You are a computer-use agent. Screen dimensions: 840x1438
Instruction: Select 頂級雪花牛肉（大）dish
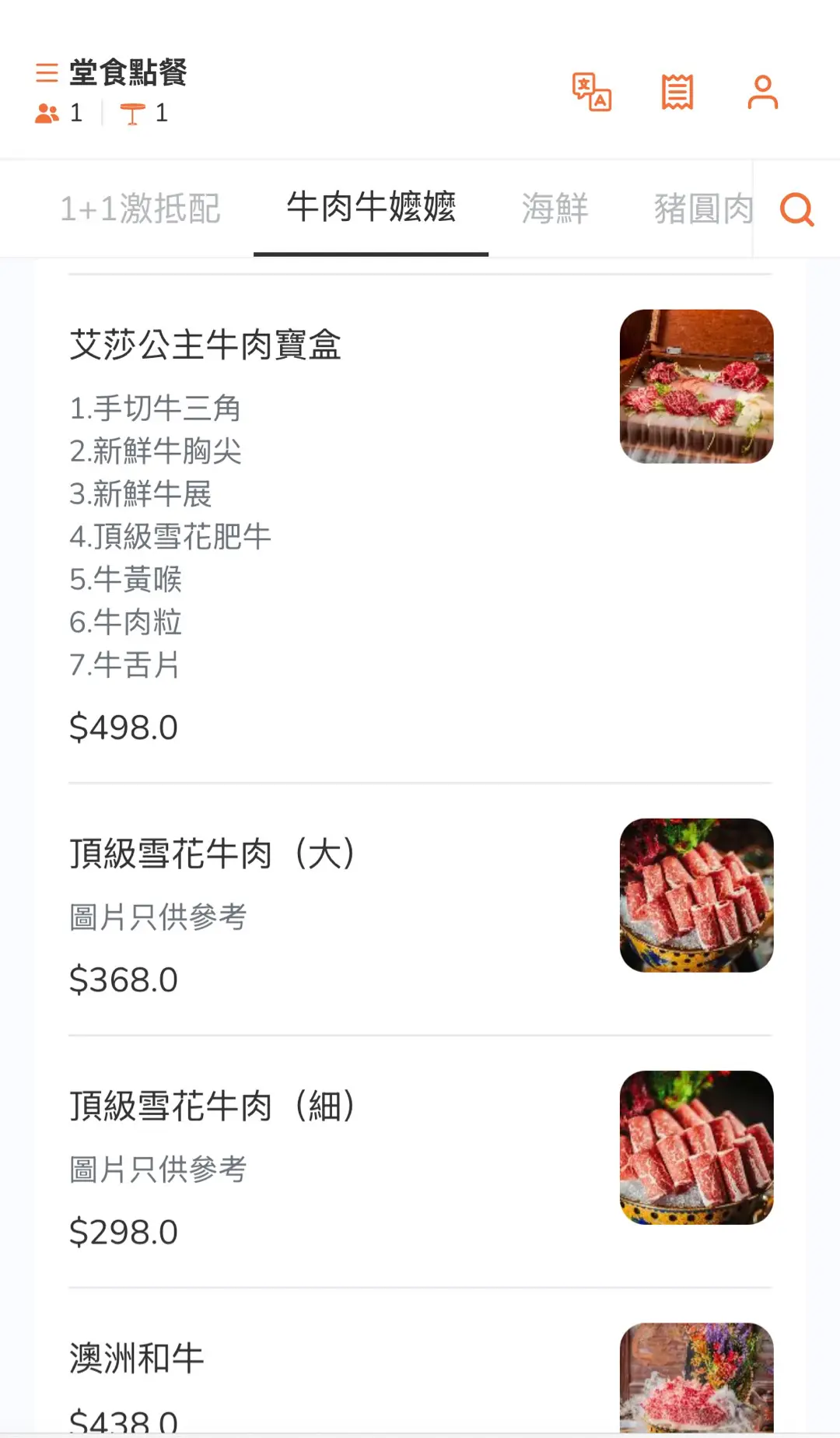tap(212, 854)
